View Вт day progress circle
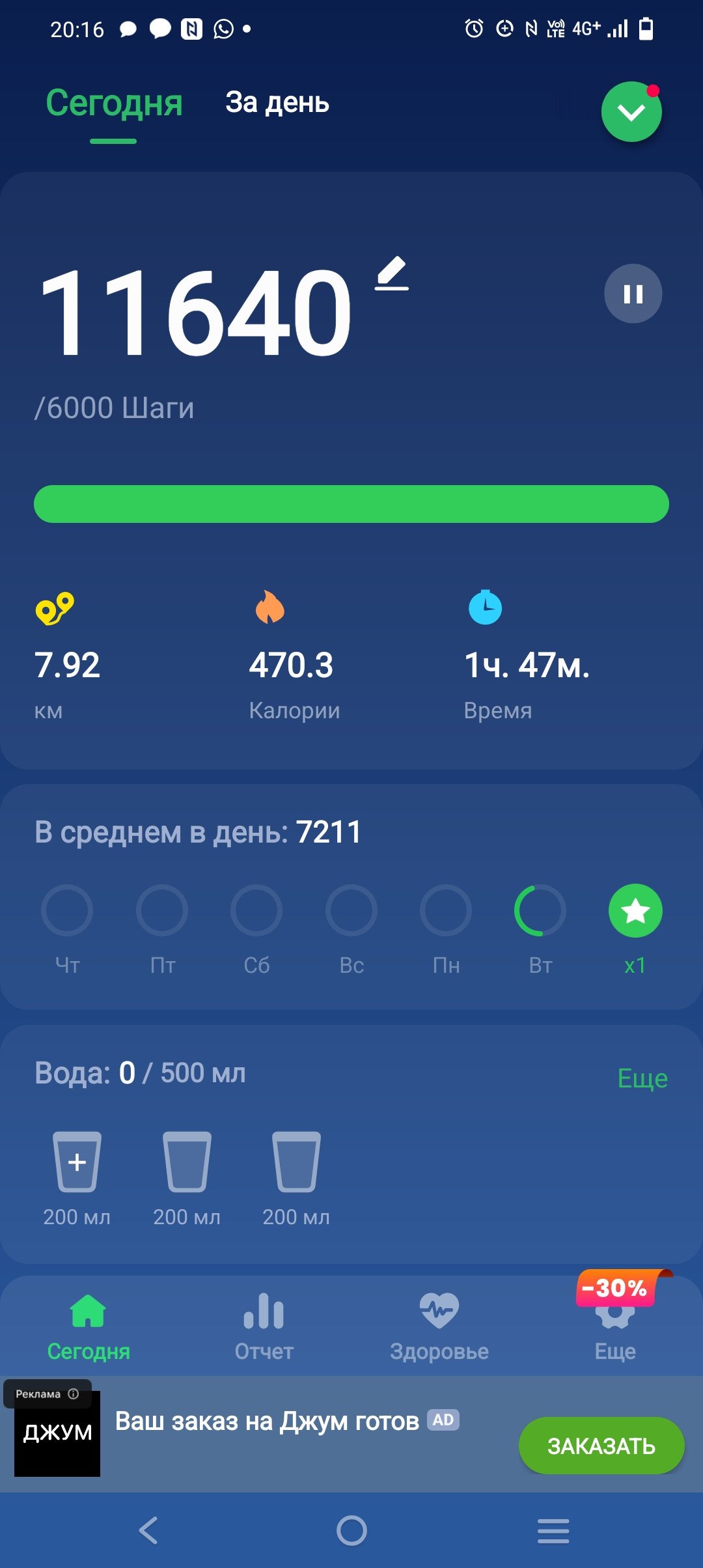Image resolution: width=703 pixels, height=1568 pixels. 540,910
